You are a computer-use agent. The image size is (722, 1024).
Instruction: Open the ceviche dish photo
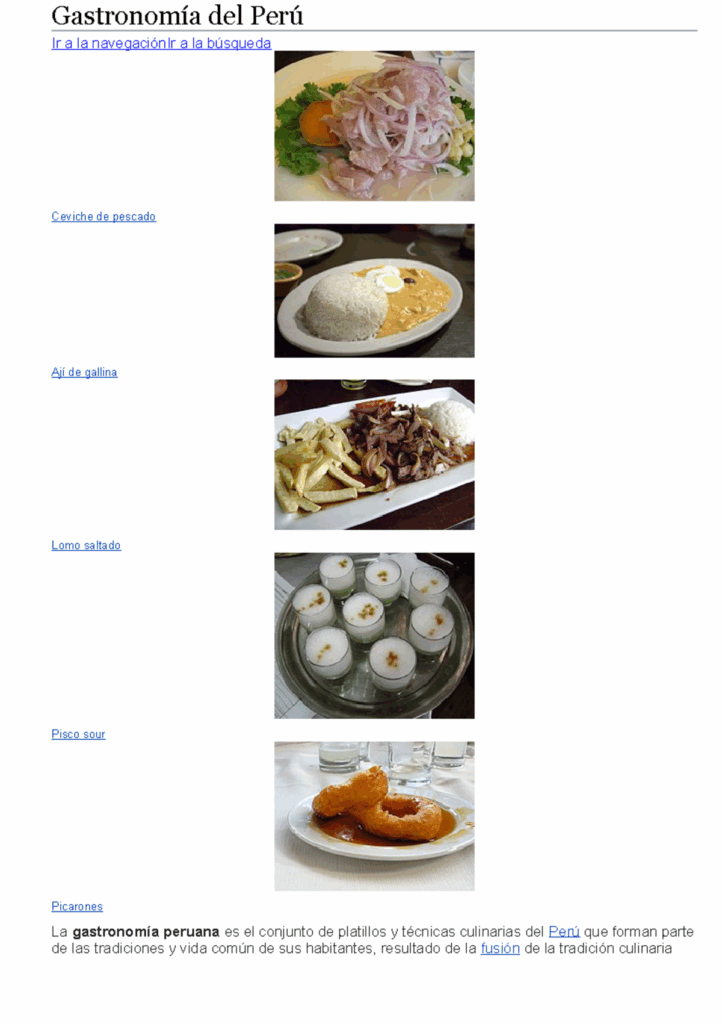374,126
